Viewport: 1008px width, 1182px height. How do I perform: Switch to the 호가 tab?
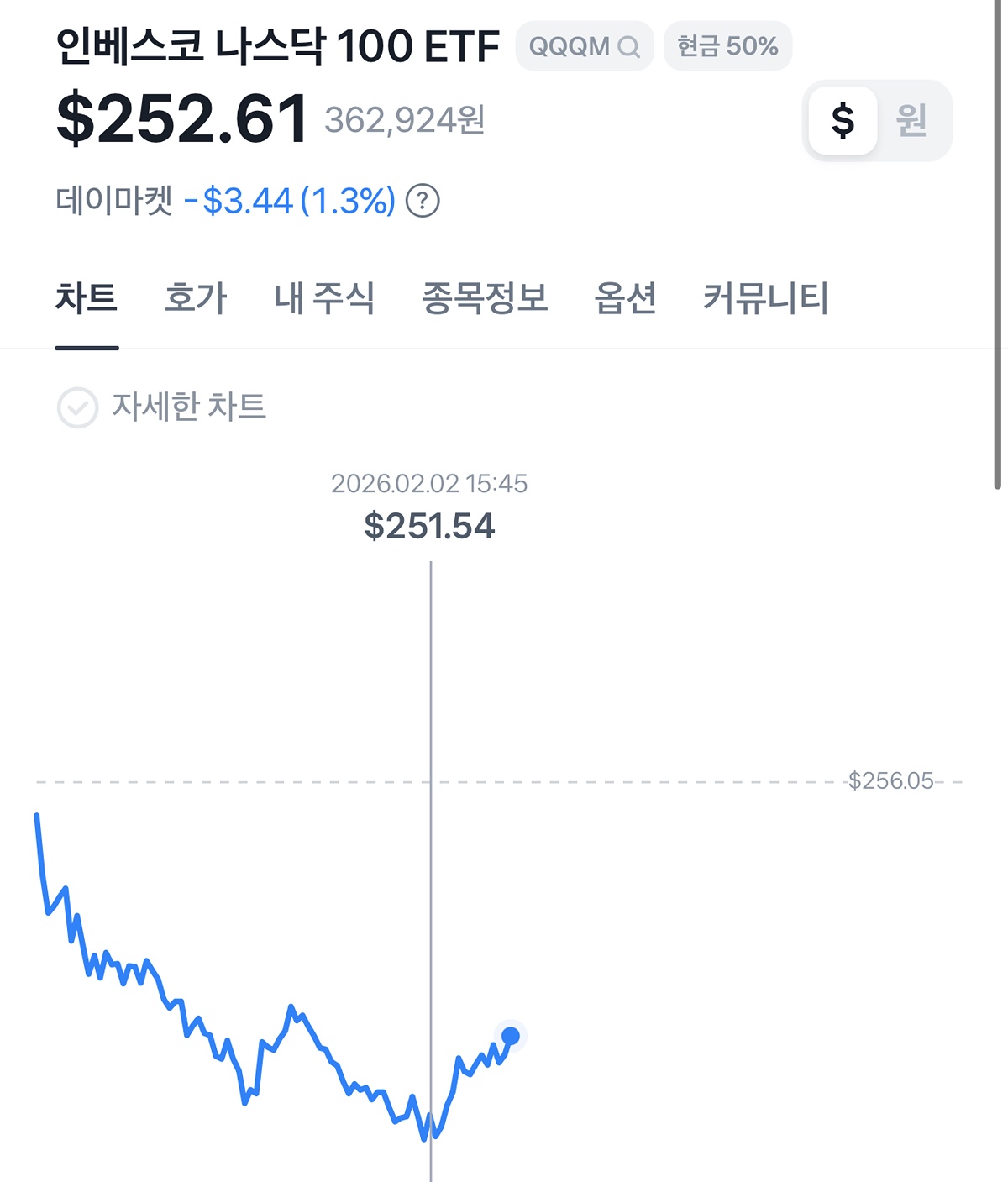[x=196, y=298]
